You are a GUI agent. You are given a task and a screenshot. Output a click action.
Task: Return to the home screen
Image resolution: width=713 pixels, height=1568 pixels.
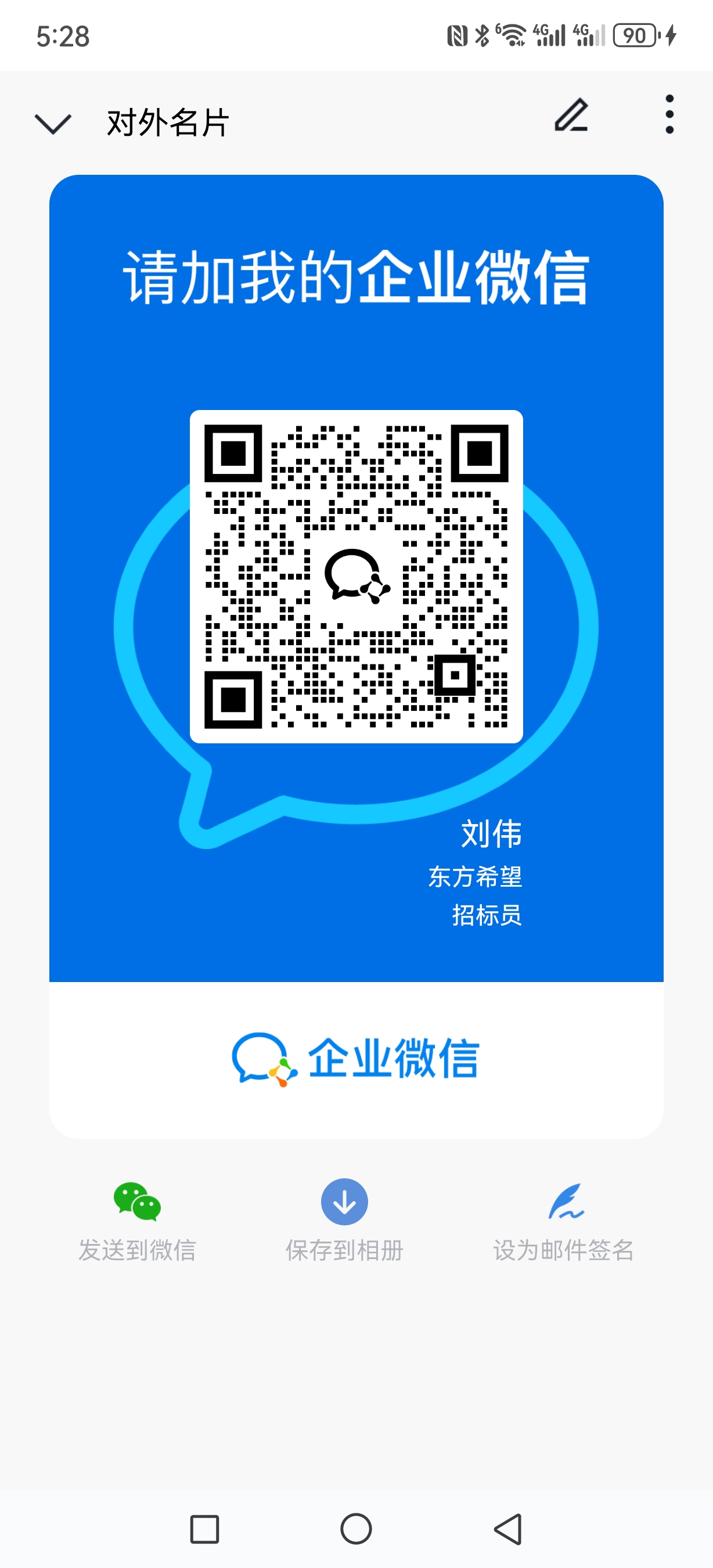(356, 1529)
